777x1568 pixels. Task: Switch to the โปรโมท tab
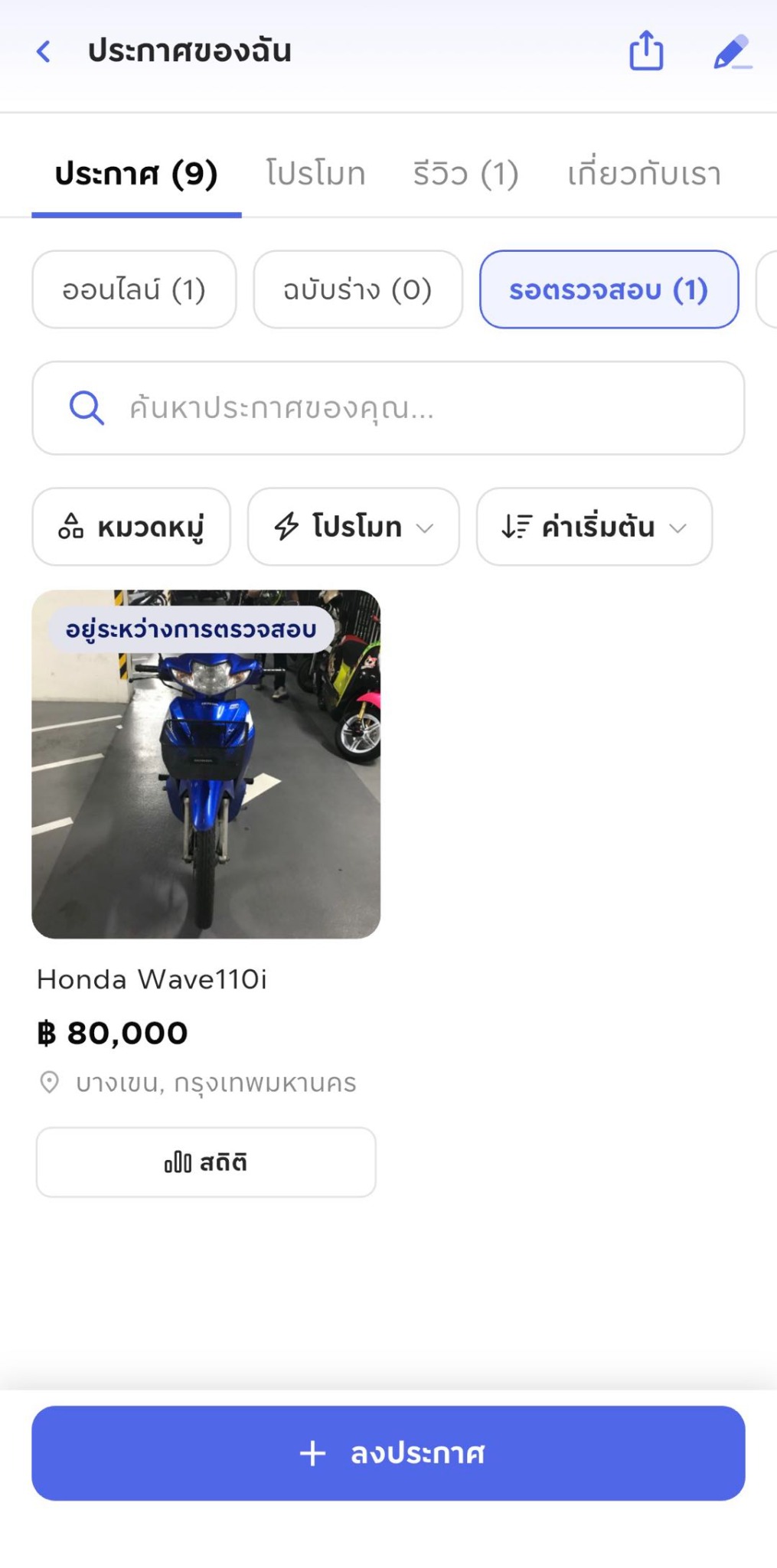[x=315, y=174]
